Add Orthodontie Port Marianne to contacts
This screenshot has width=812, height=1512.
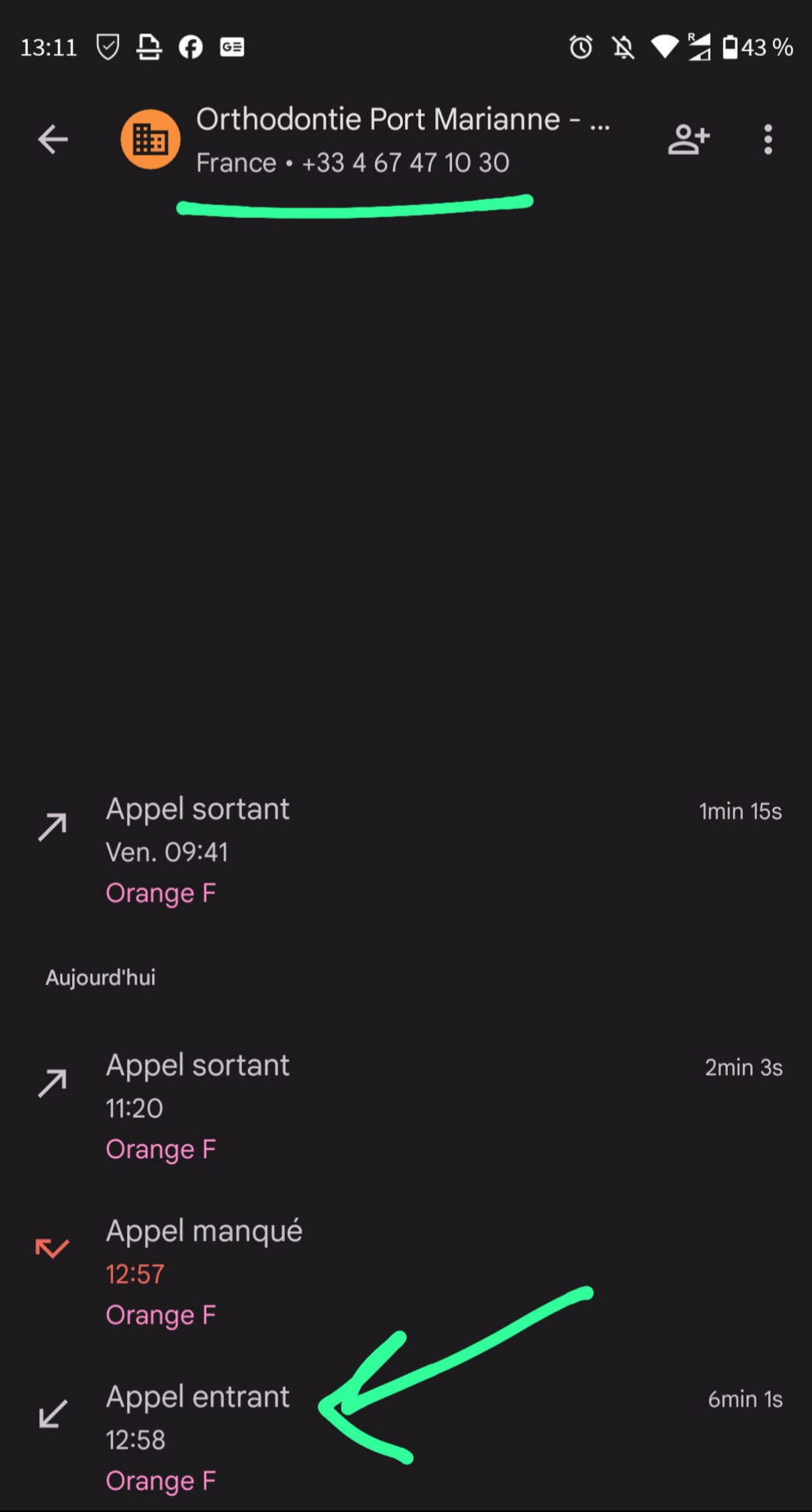688,139
